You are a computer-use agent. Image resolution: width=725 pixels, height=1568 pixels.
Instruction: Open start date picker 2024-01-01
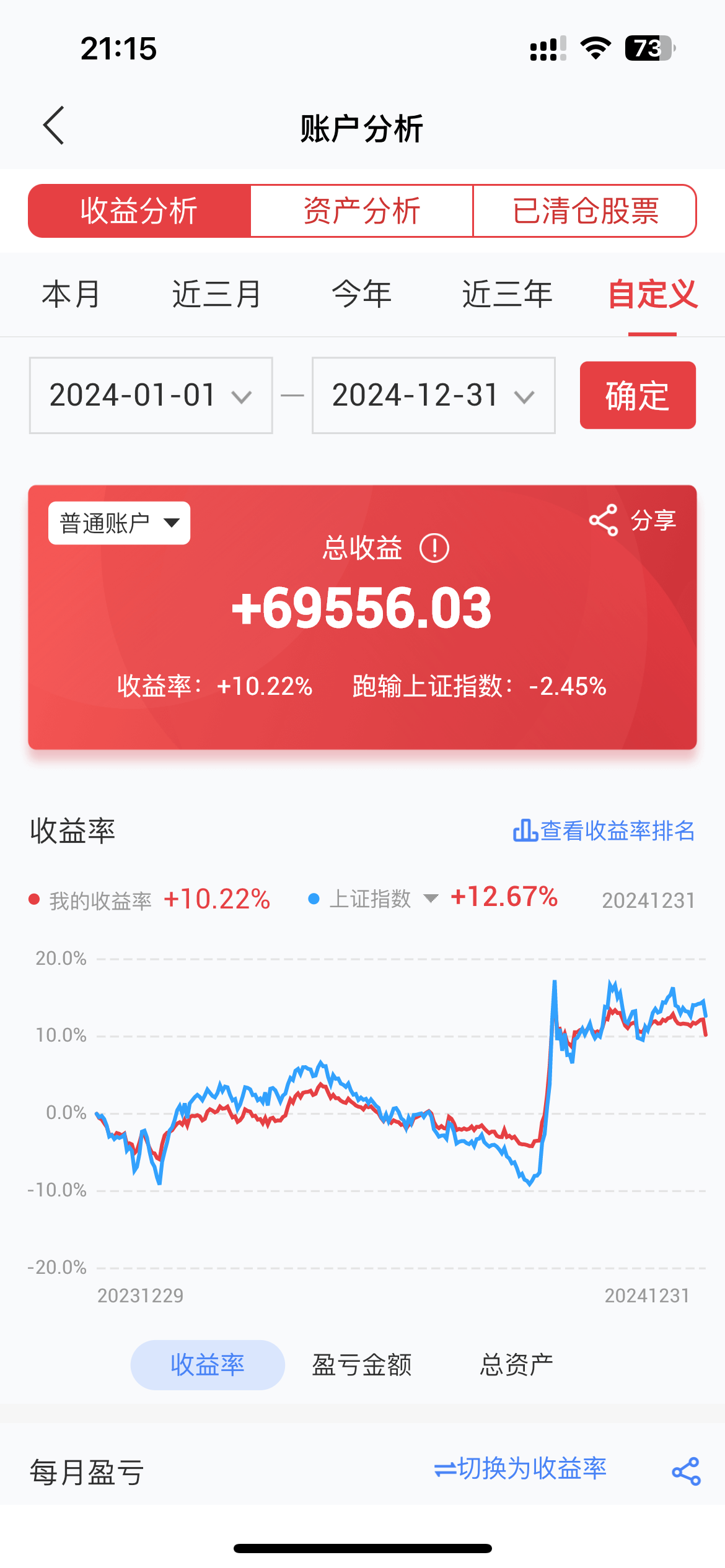151,396
